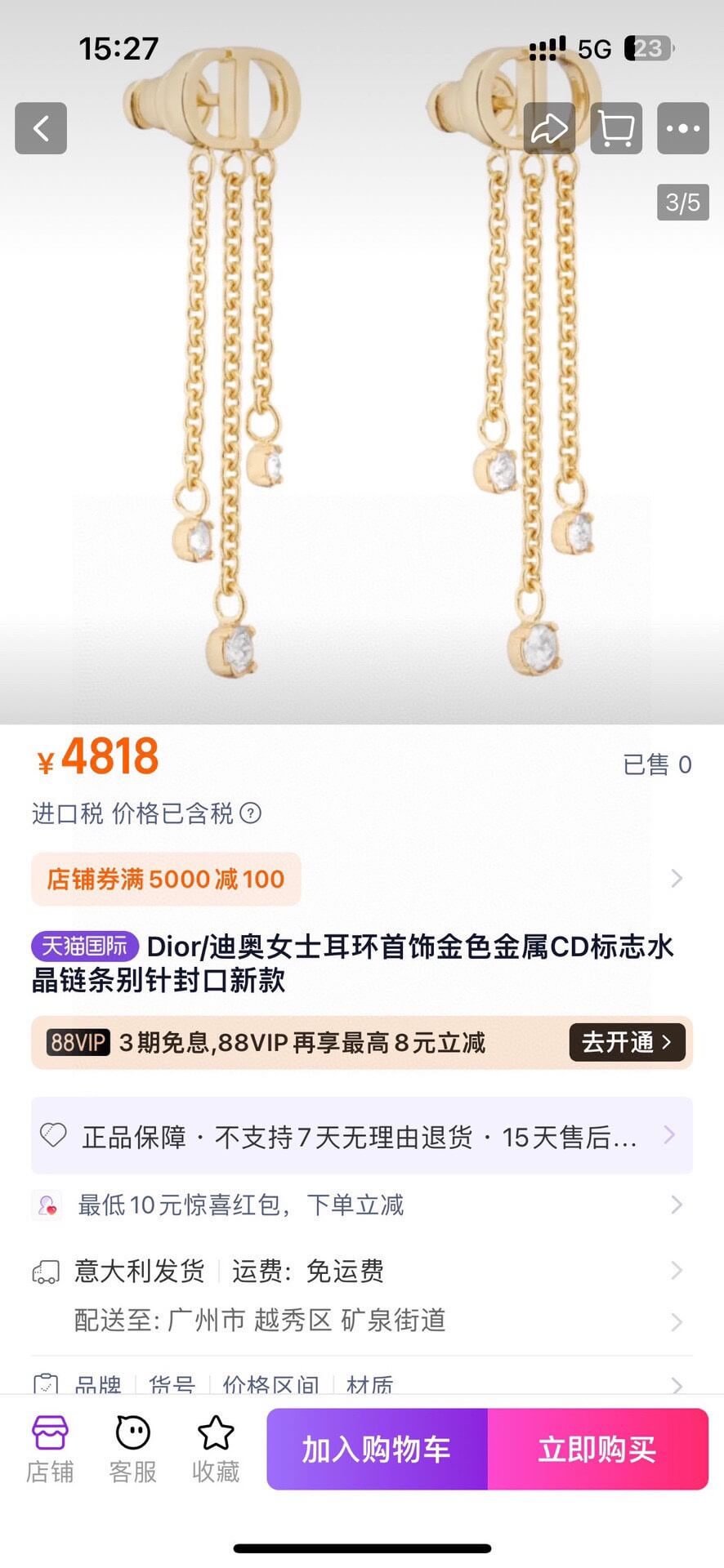Tap 去开通 to activate 88VIP

point(626,1042)
